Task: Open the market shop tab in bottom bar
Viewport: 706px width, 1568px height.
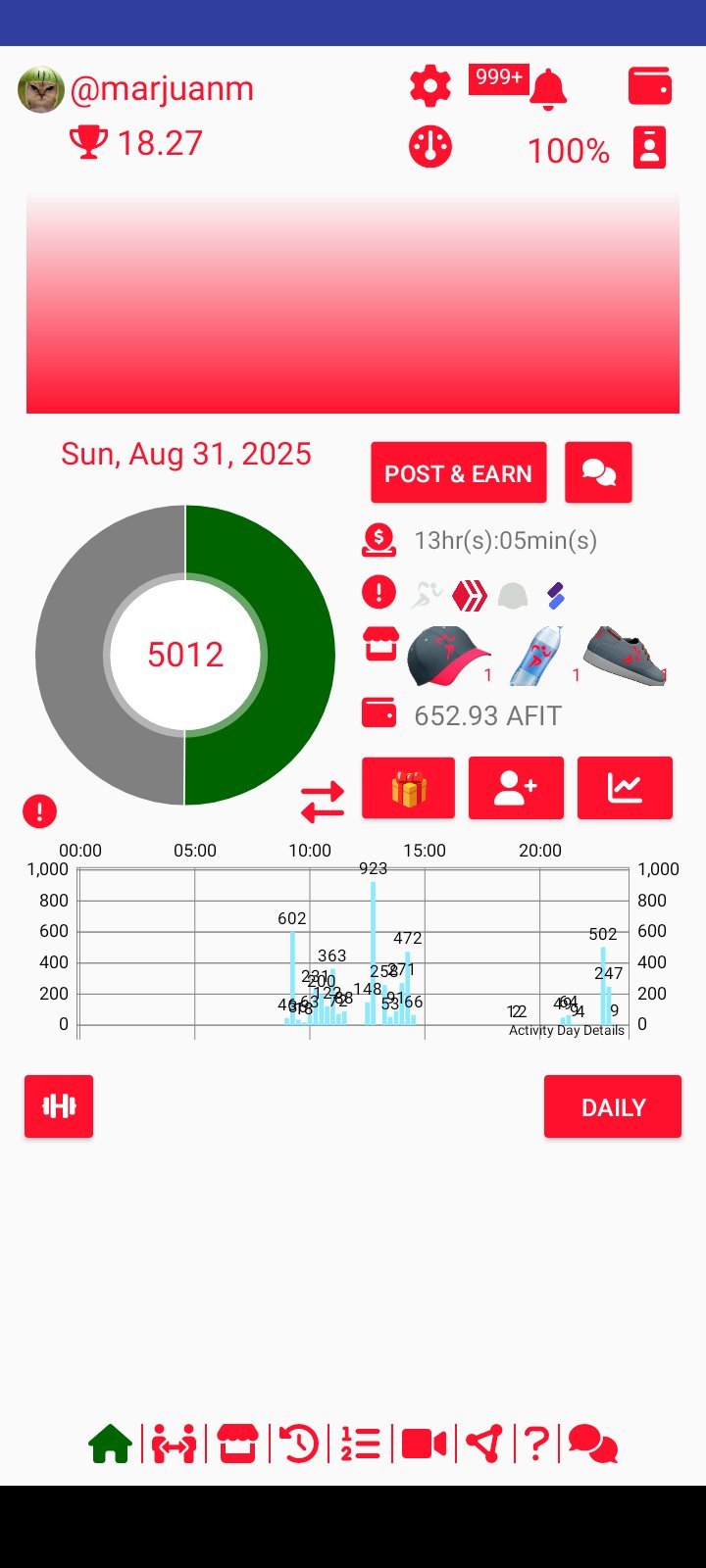Action: pyautogui.click(x=237, y=1444)
